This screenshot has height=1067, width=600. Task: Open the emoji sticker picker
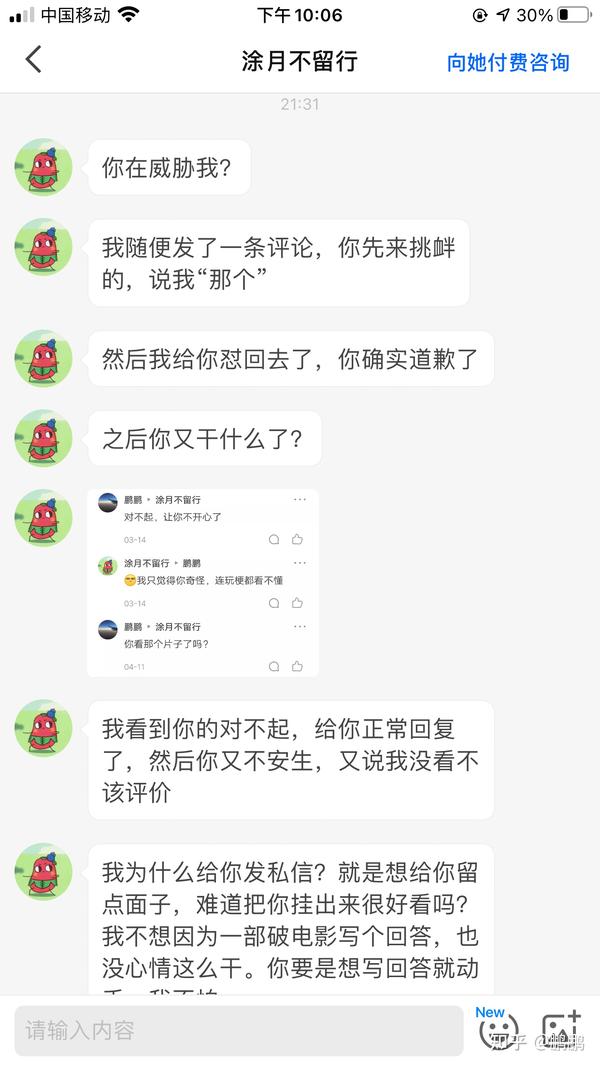(499, 1030)
